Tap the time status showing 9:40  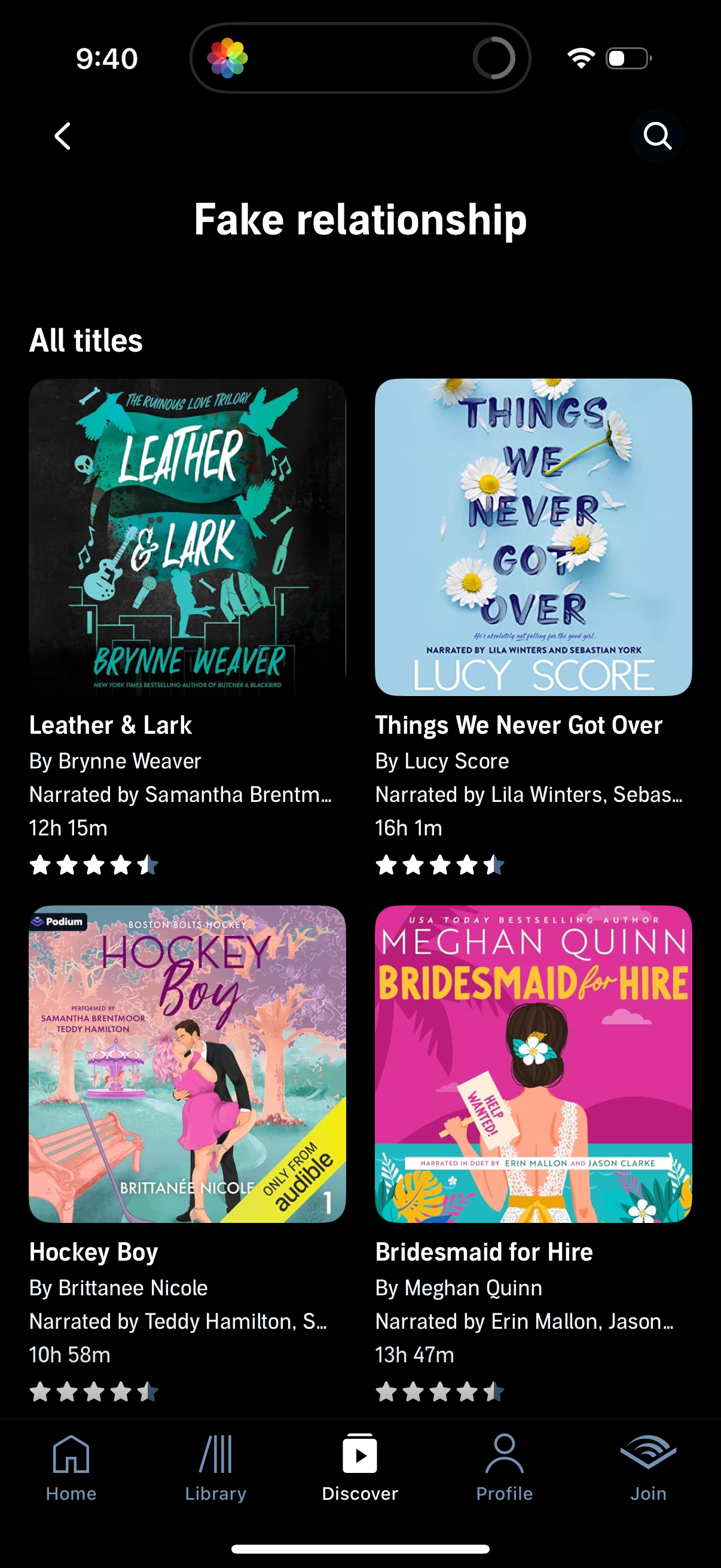(105, 57)
